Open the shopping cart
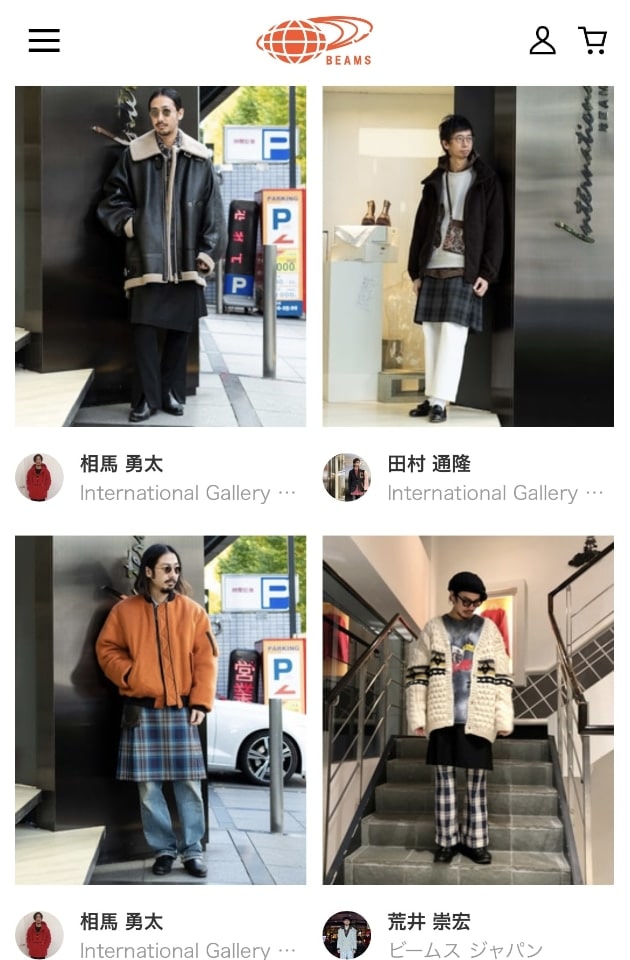The width and height of the screenshot is (630, 960). [593, 40]
